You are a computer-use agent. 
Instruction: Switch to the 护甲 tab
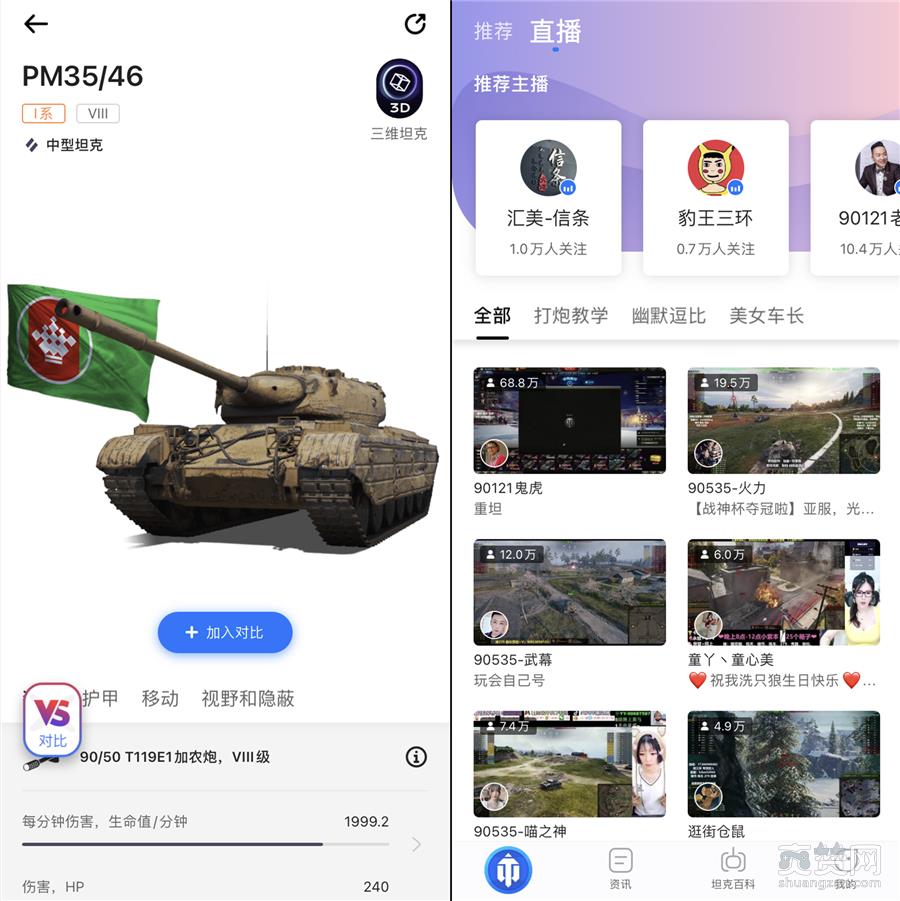coord(101,698)
